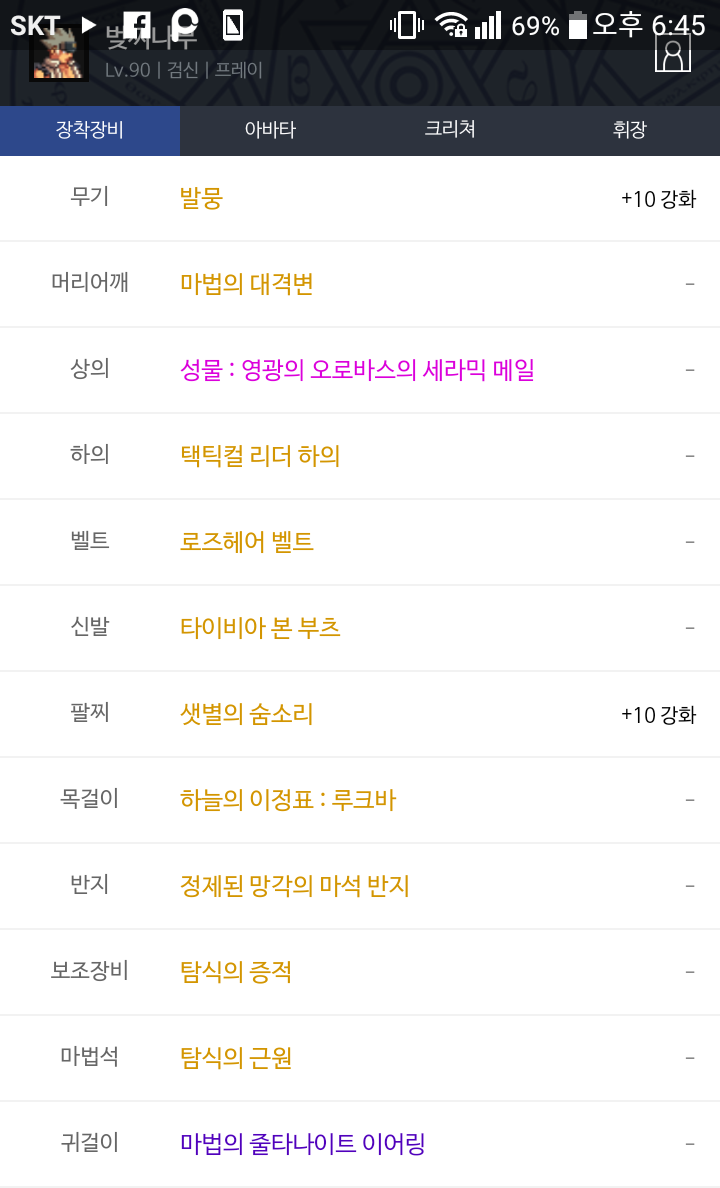Viewport: 720px width, 1188px height.
Task: Open 성물 : 영광의 오로바스의 세라믹 메일
Action: pyautogui.click(x=357, y=370)
